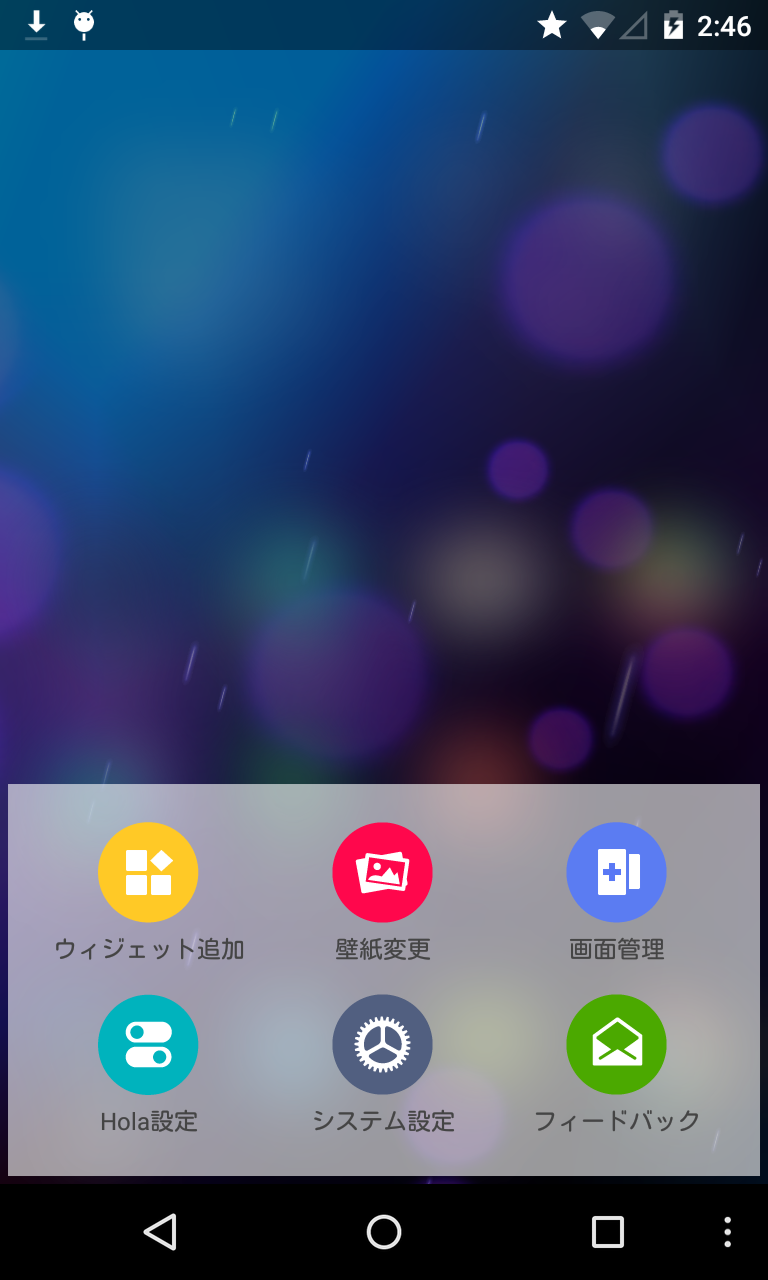Tap the Wi-Fi status icon
This screenshot has height=1280, width=768.
(597, 25)
